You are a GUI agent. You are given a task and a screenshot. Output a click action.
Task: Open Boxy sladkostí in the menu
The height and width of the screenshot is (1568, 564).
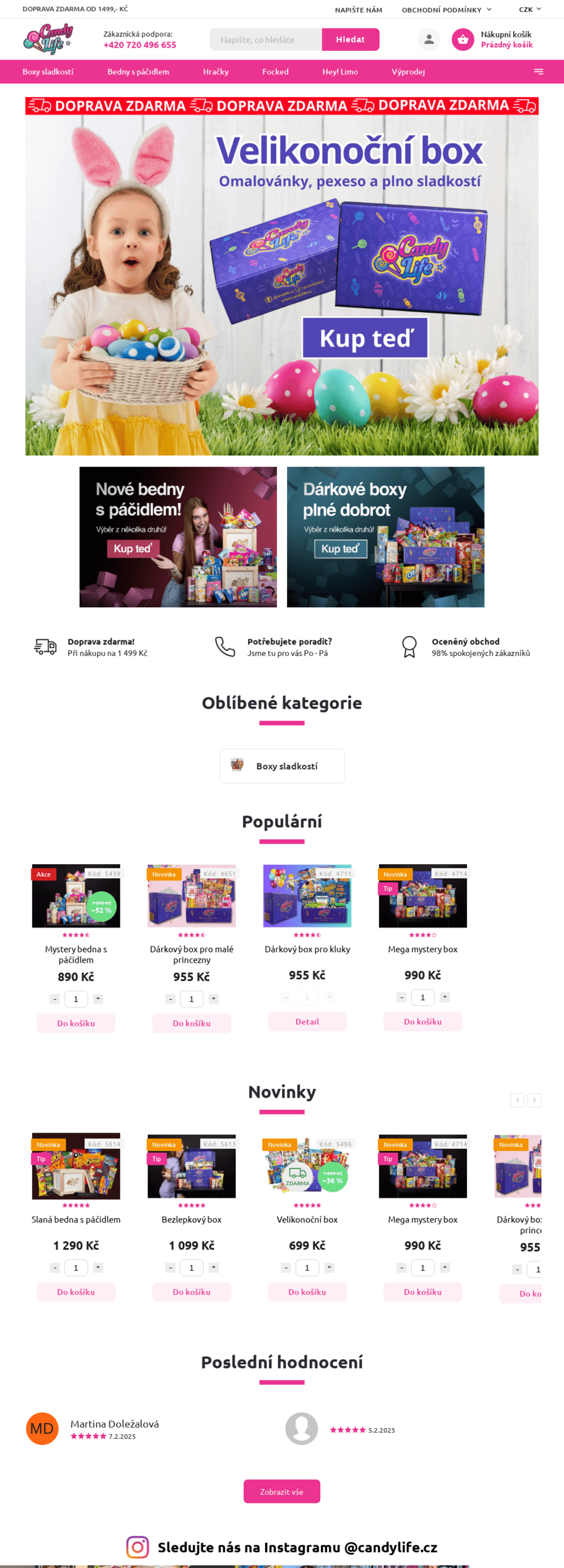(x=48, y=72)
